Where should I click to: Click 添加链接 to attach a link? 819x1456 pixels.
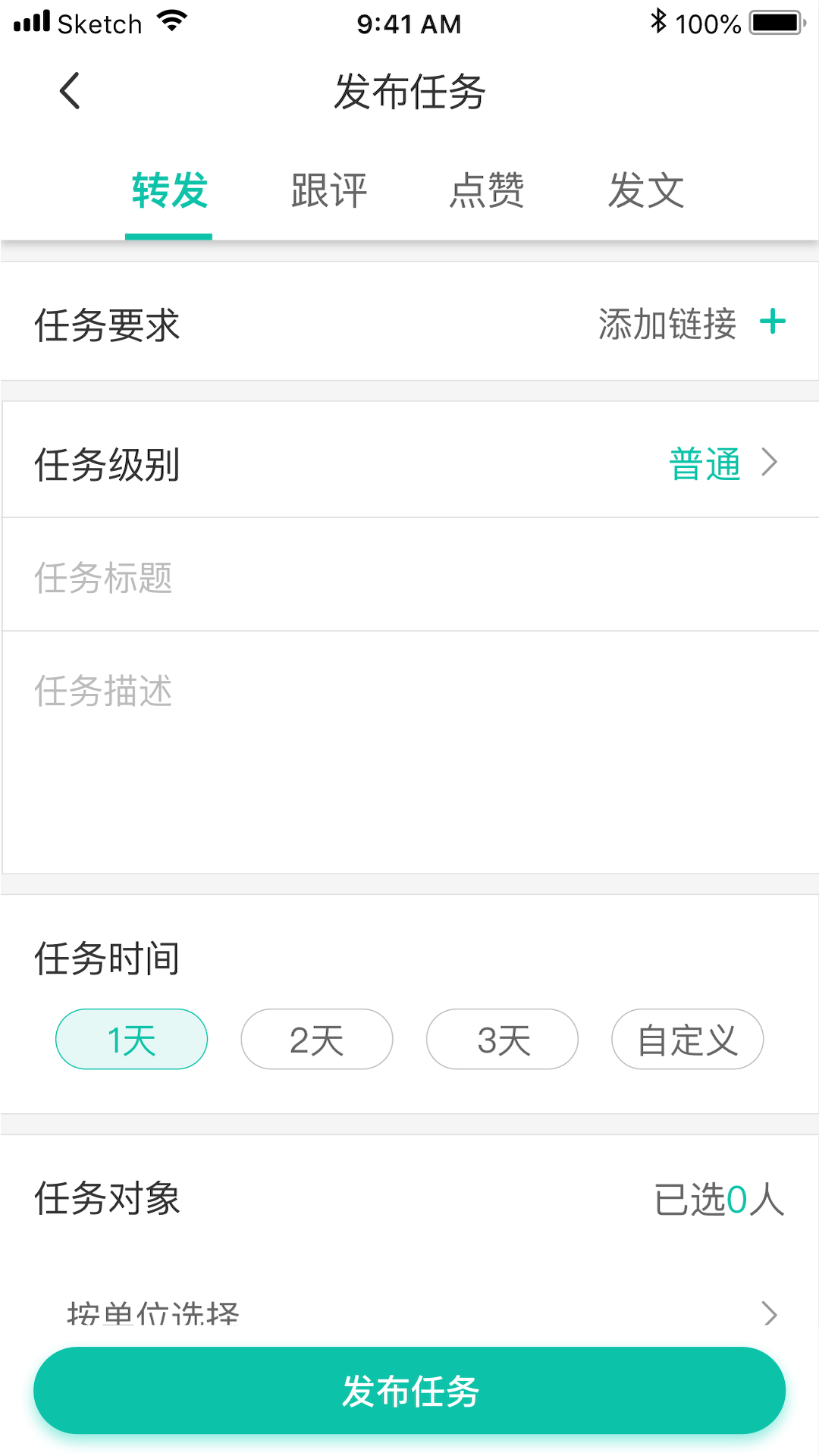tap(666, 325)
